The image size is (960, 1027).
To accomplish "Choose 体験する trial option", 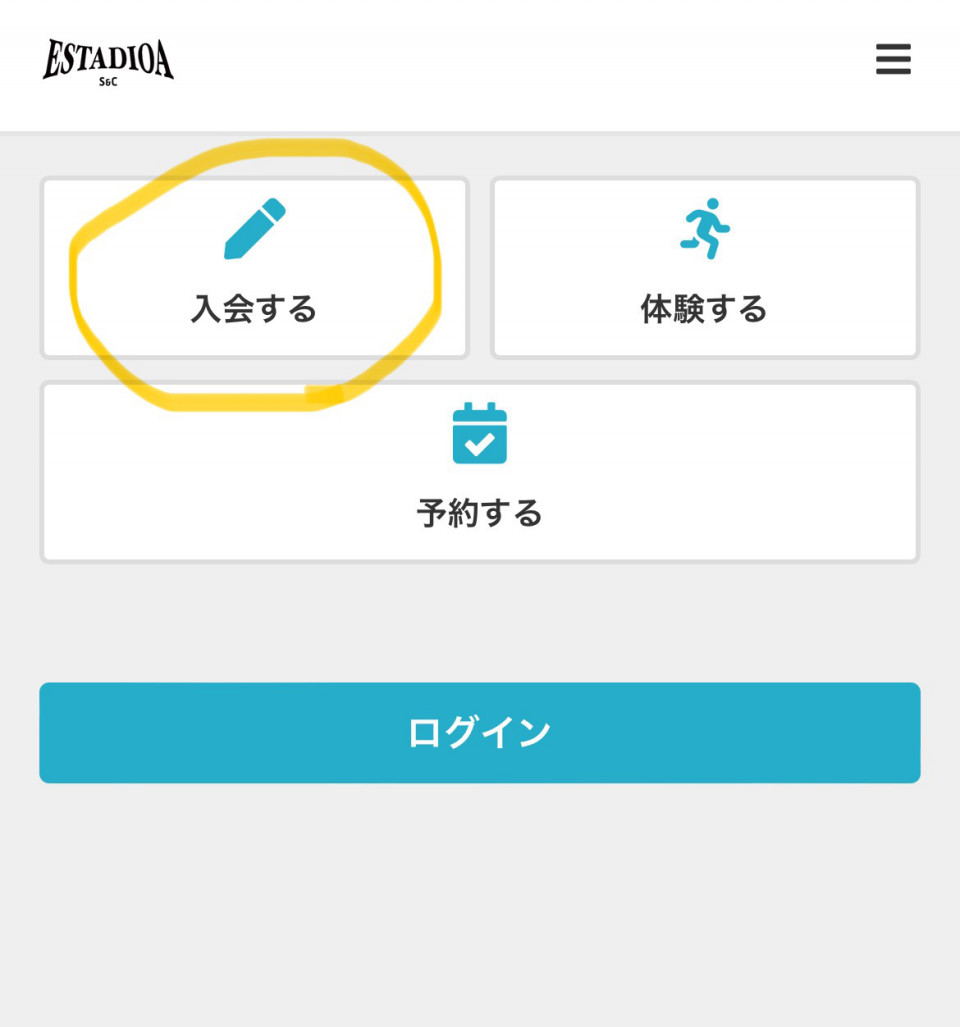I will [x=704, y=268].
